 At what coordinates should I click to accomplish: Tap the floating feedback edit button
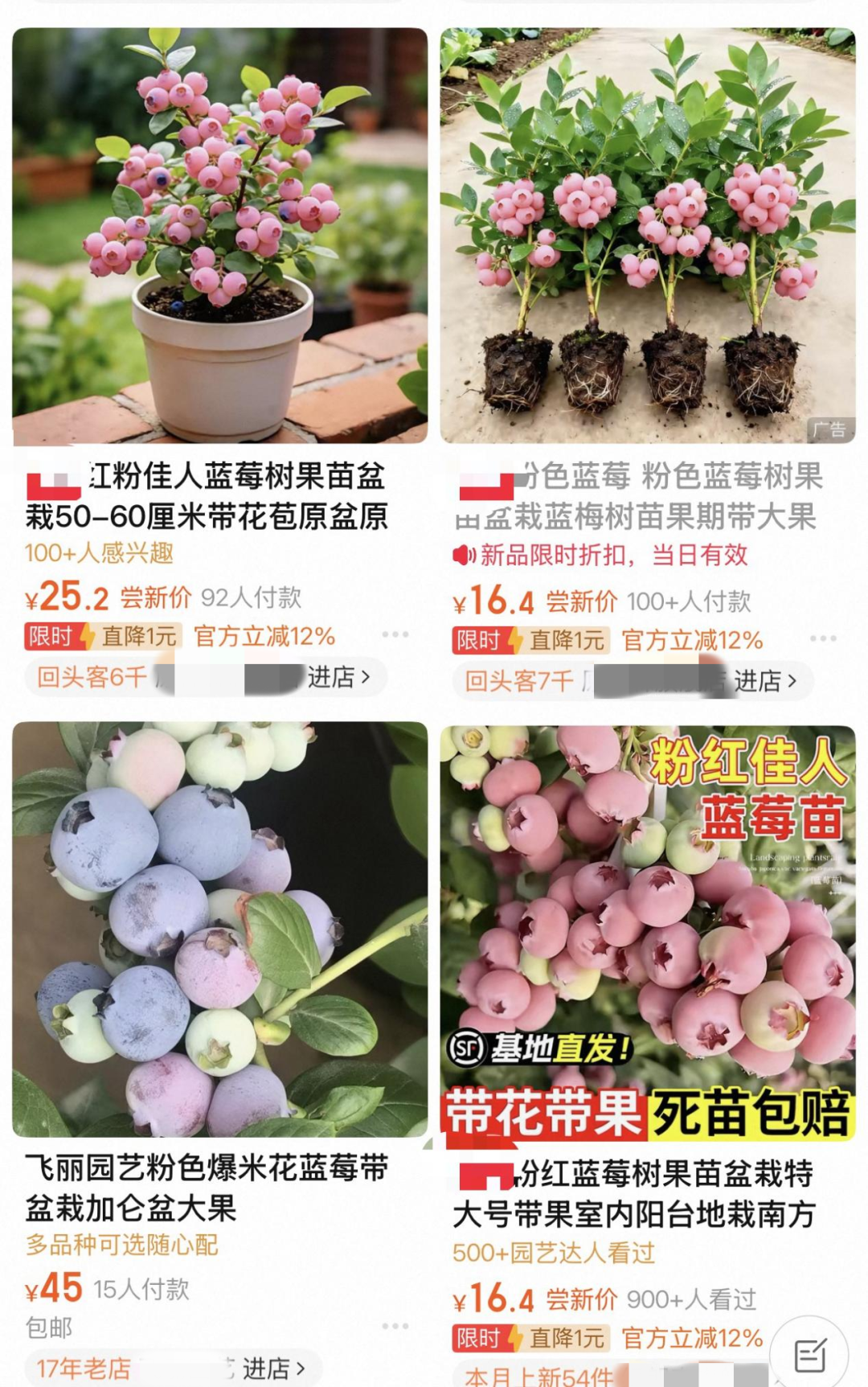point(809,1356)
